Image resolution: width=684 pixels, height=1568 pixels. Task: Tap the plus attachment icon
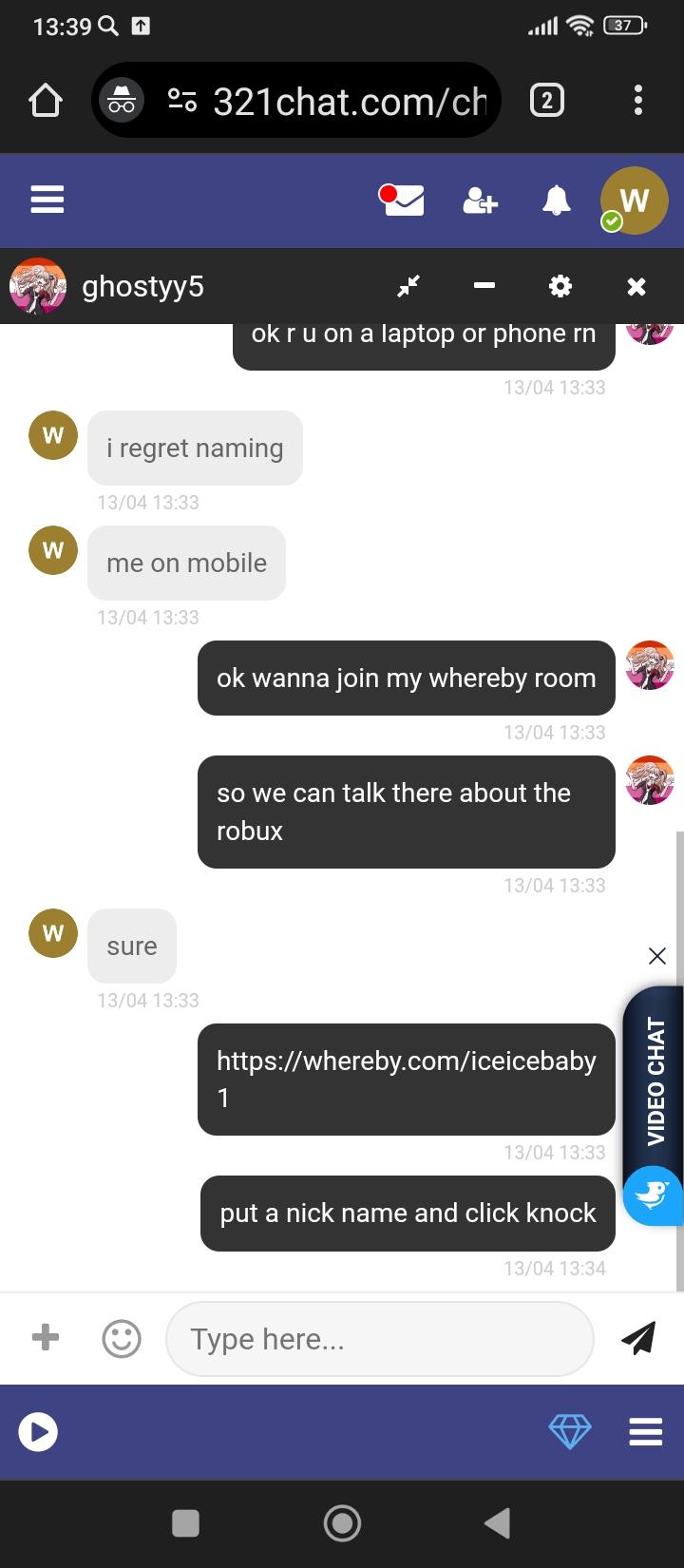point(46,1338)
